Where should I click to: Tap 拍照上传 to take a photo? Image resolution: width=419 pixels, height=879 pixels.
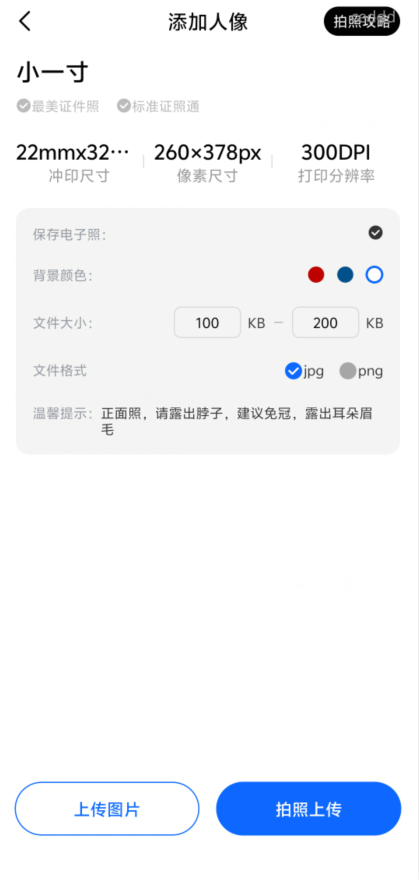click(309, 809)
